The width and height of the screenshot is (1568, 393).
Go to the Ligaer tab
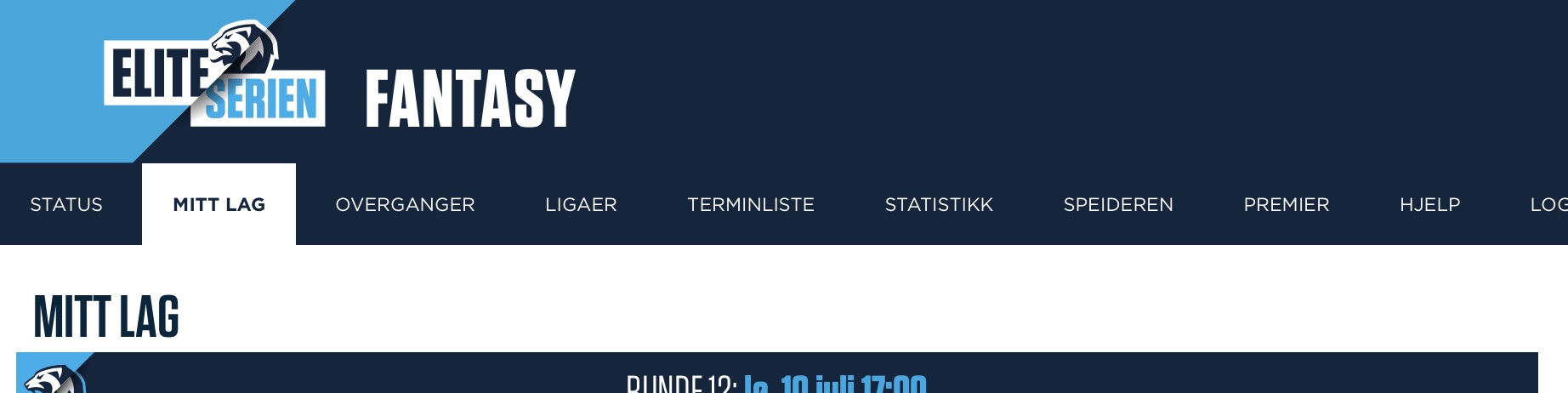[581, 204]
